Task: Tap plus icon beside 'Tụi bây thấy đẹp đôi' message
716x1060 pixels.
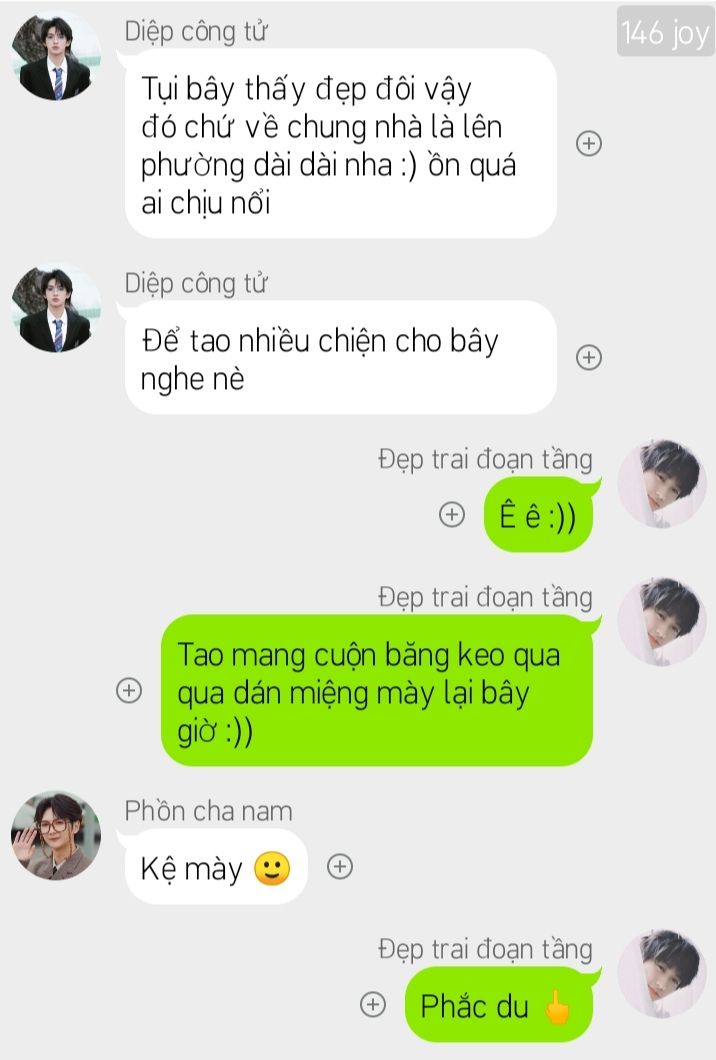Action: click(x=589, y=144)
